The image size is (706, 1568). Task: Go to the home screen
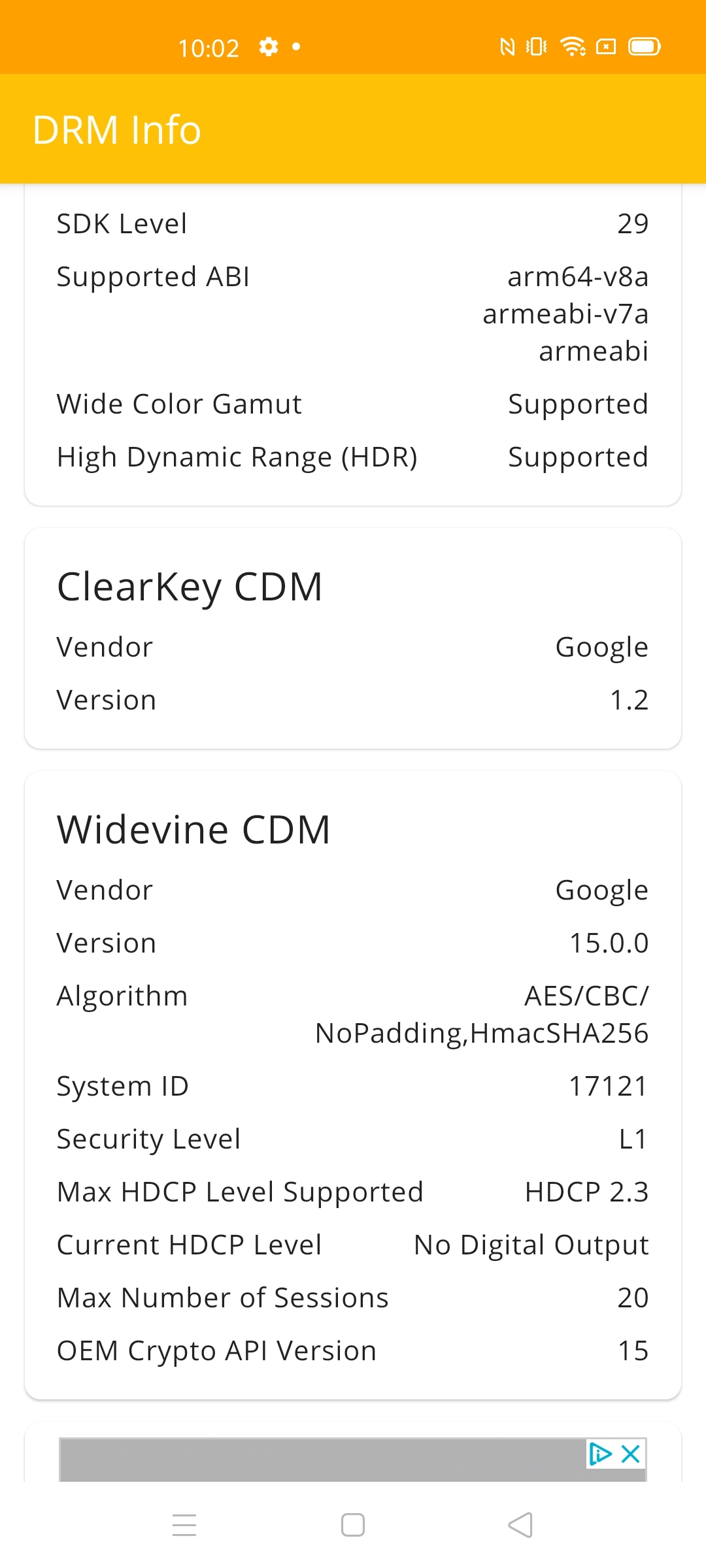coord(353,1525)
